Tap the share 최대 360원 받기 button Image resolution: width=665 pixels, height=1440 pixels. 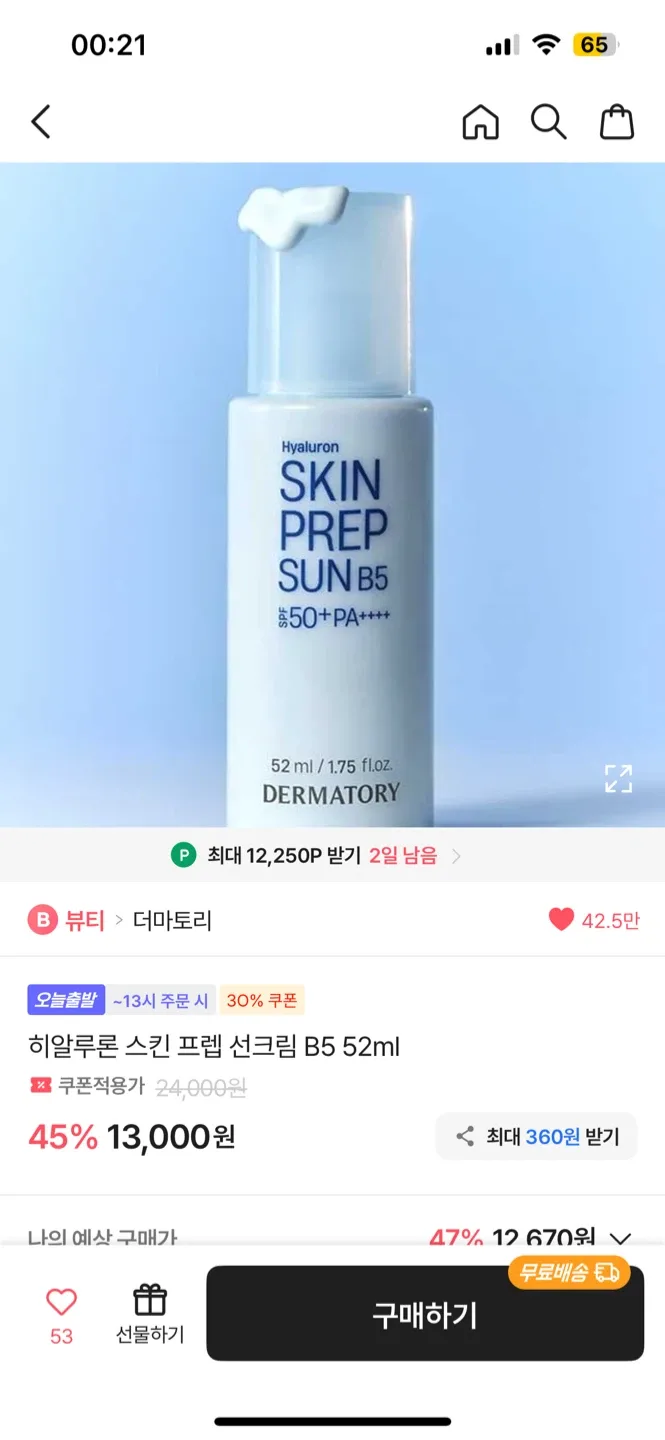pyautogui.click(x=536, y=1136)
